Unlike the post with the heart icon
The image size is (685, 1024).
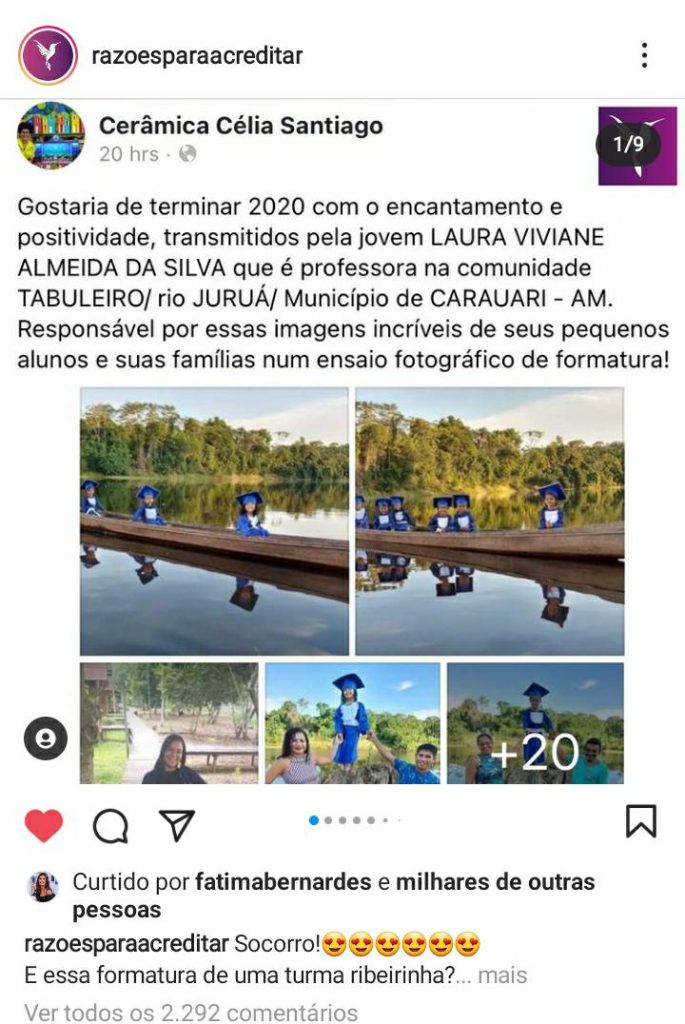43,825
